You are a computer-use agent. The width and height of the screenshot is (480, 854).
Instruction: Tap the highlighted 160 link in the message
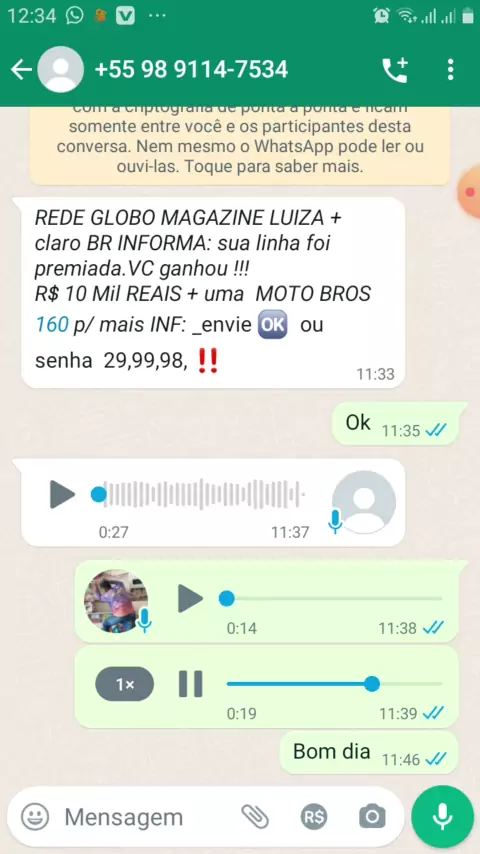coord(52,325)
